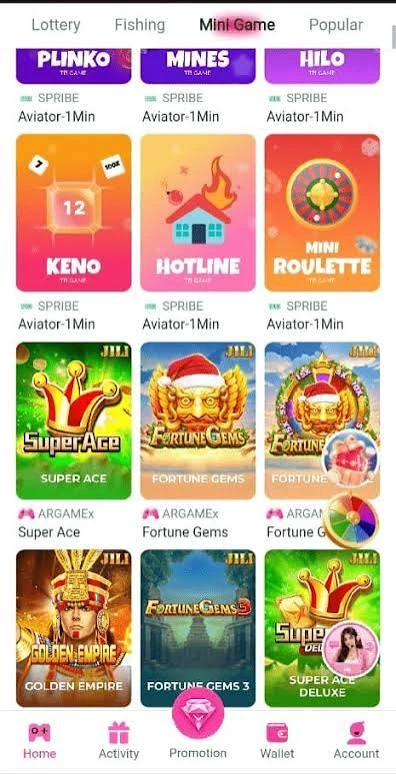Viewport: 396px width, 774px height.
Task: Tap the floating spin wheel icon
Action: point(351,520)
